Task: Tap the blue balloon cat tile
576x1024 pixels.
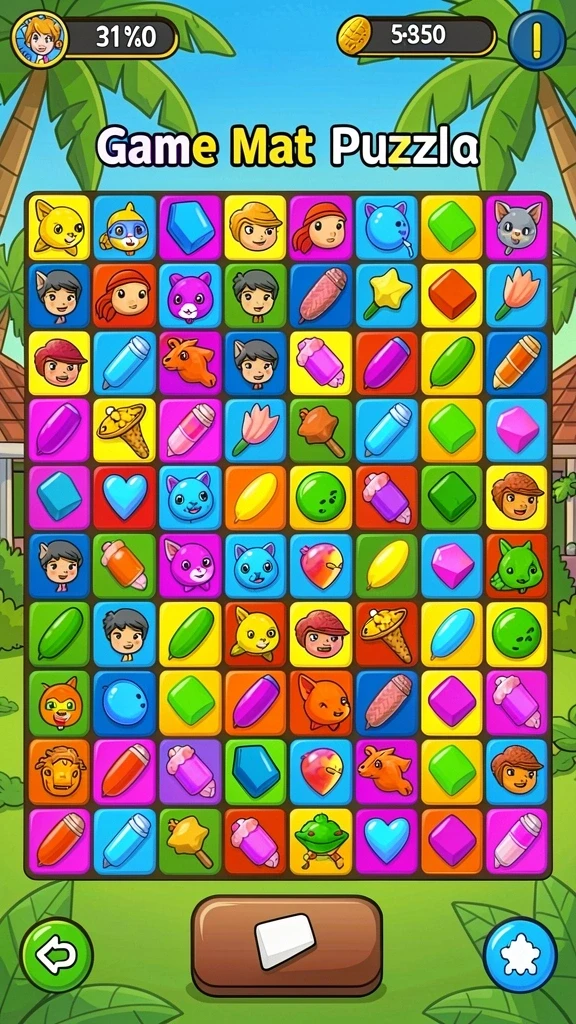Action: [x=387, y=227]
